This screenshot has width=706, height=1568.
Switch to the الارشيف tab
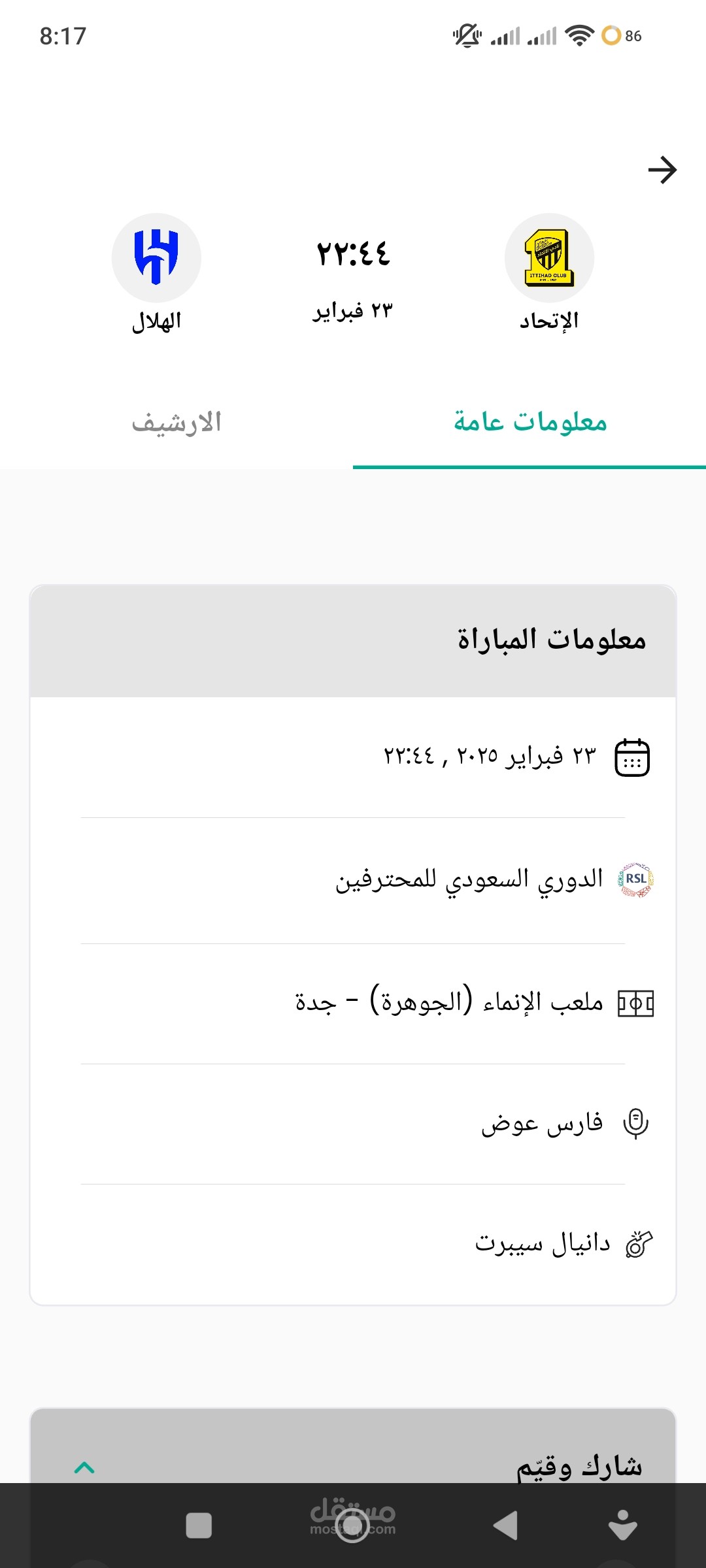pyautogui.click(x=176, y=423)
